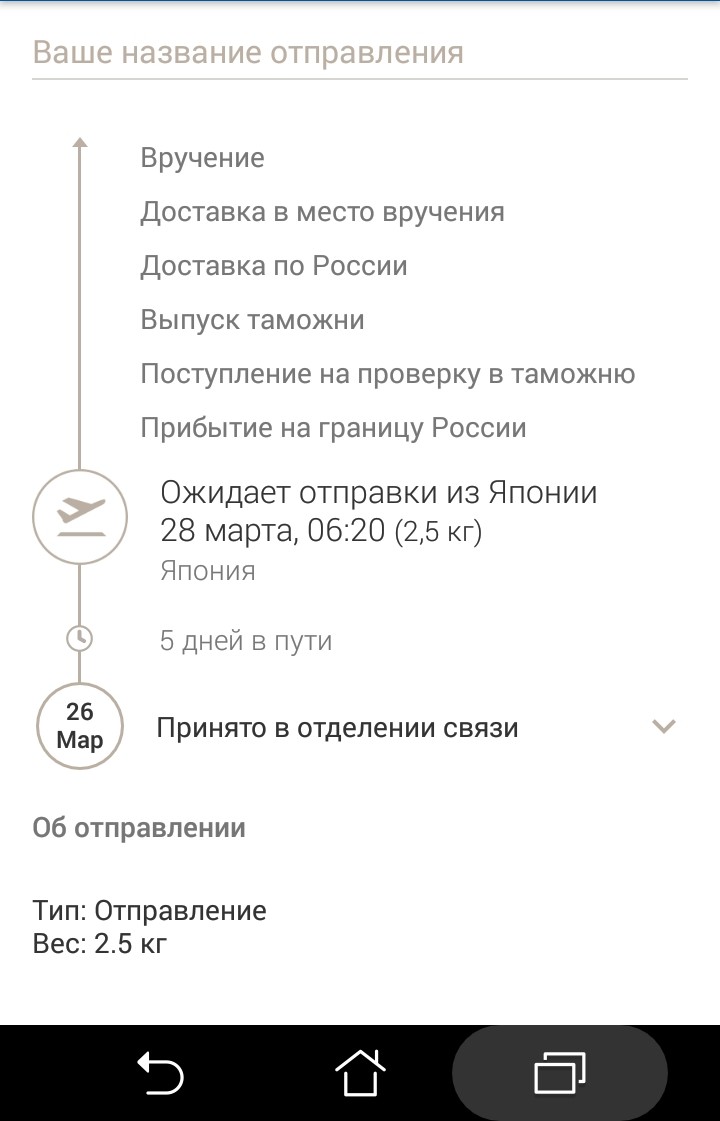Go back with the system back button
This screenshot has width=720, height=1121.
pyautogui.click(x=161, y=1072)
